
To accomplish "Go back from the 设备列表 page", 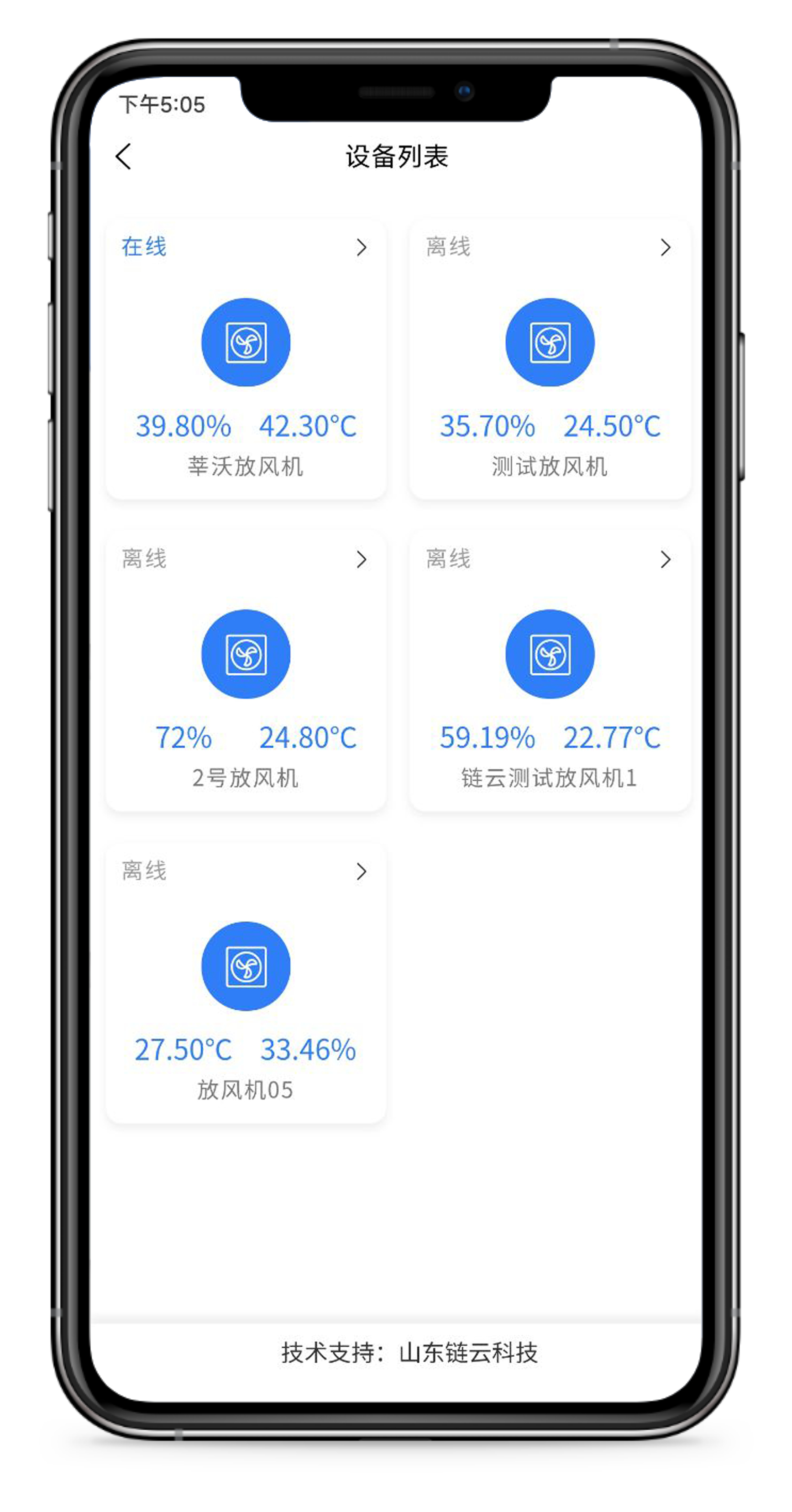I will [124, 157].
